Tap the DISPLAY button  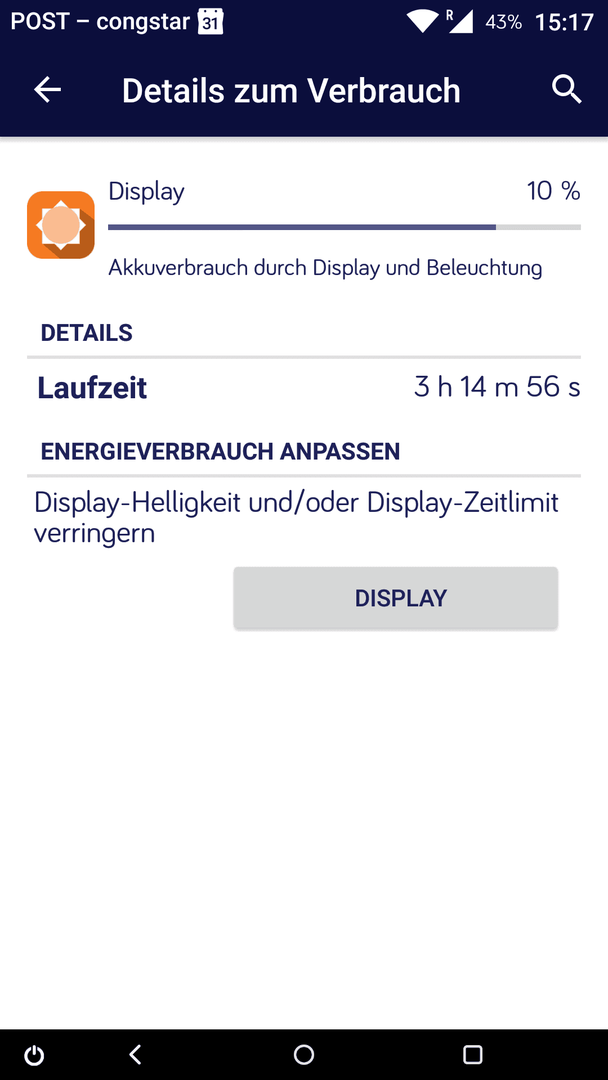[x=395, y=598]
